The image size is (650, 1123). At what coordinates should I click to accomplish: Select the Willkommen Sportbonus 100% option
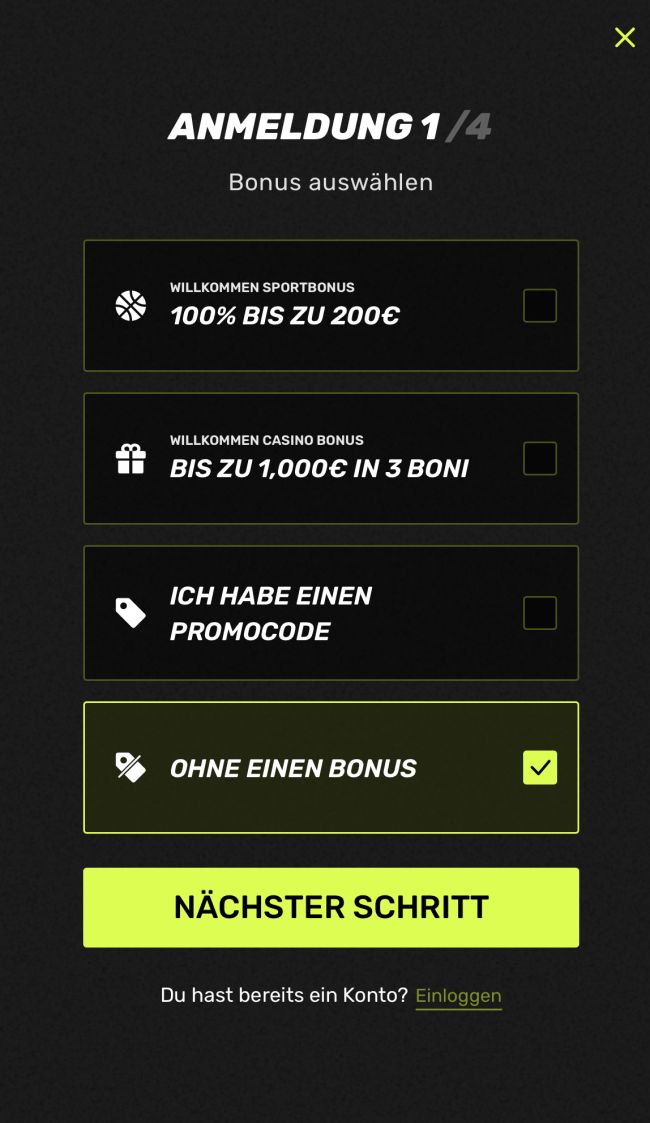click(539, 306)
